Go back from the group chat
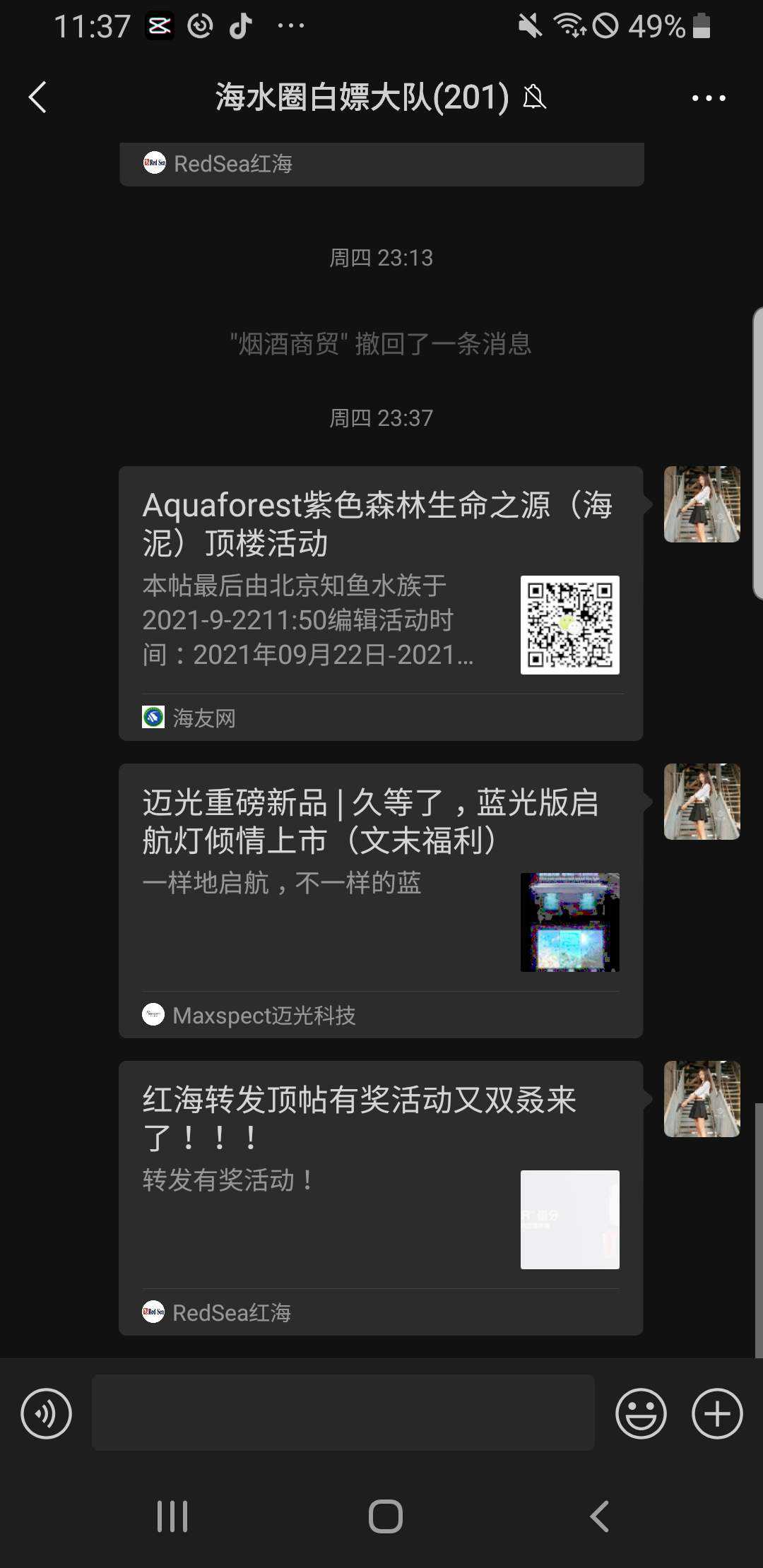The width and height of the screenshot is (763, 1568). click(38, 97)
